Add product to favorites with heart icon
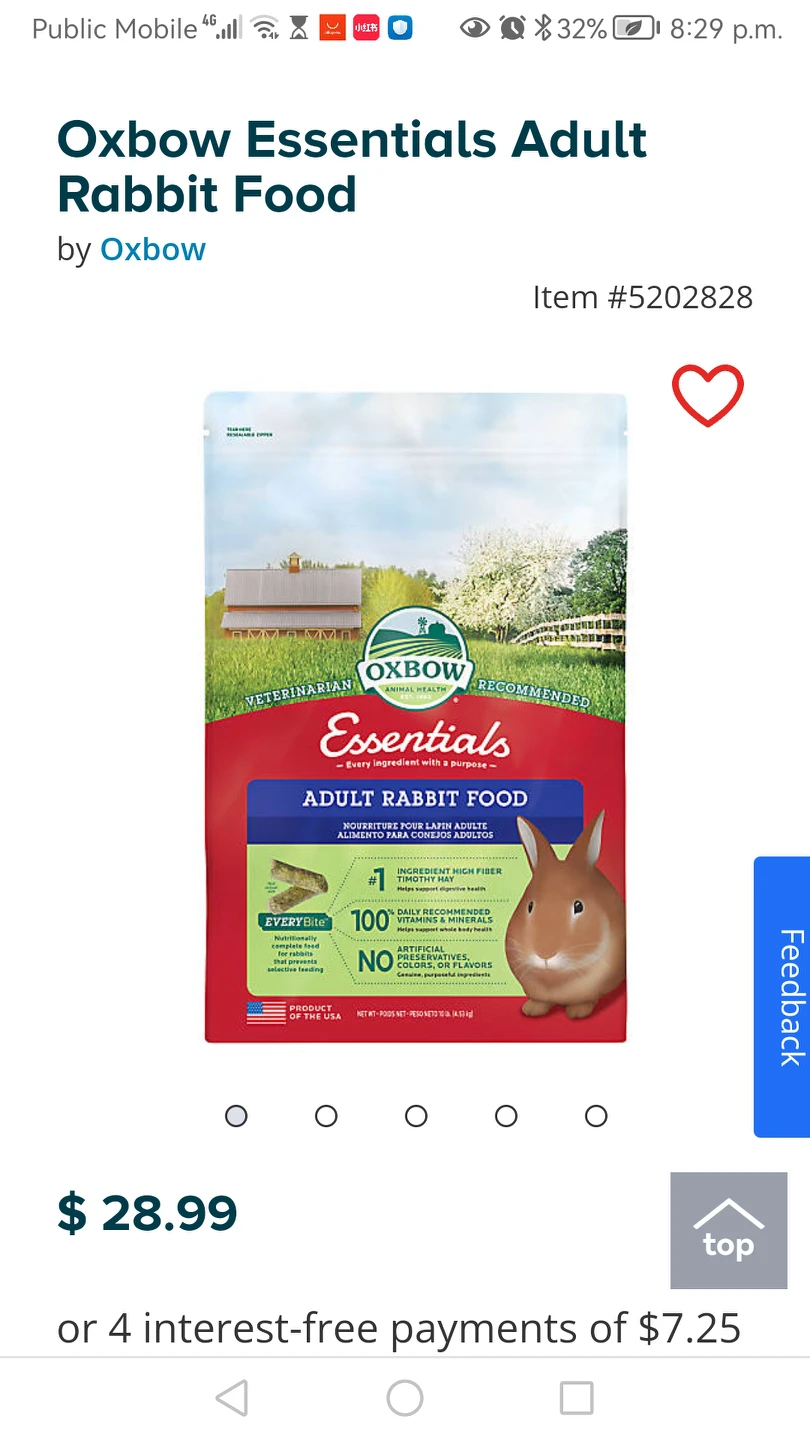The height and width of the screenshot is (1440, 810). click(x=707, y=395)
